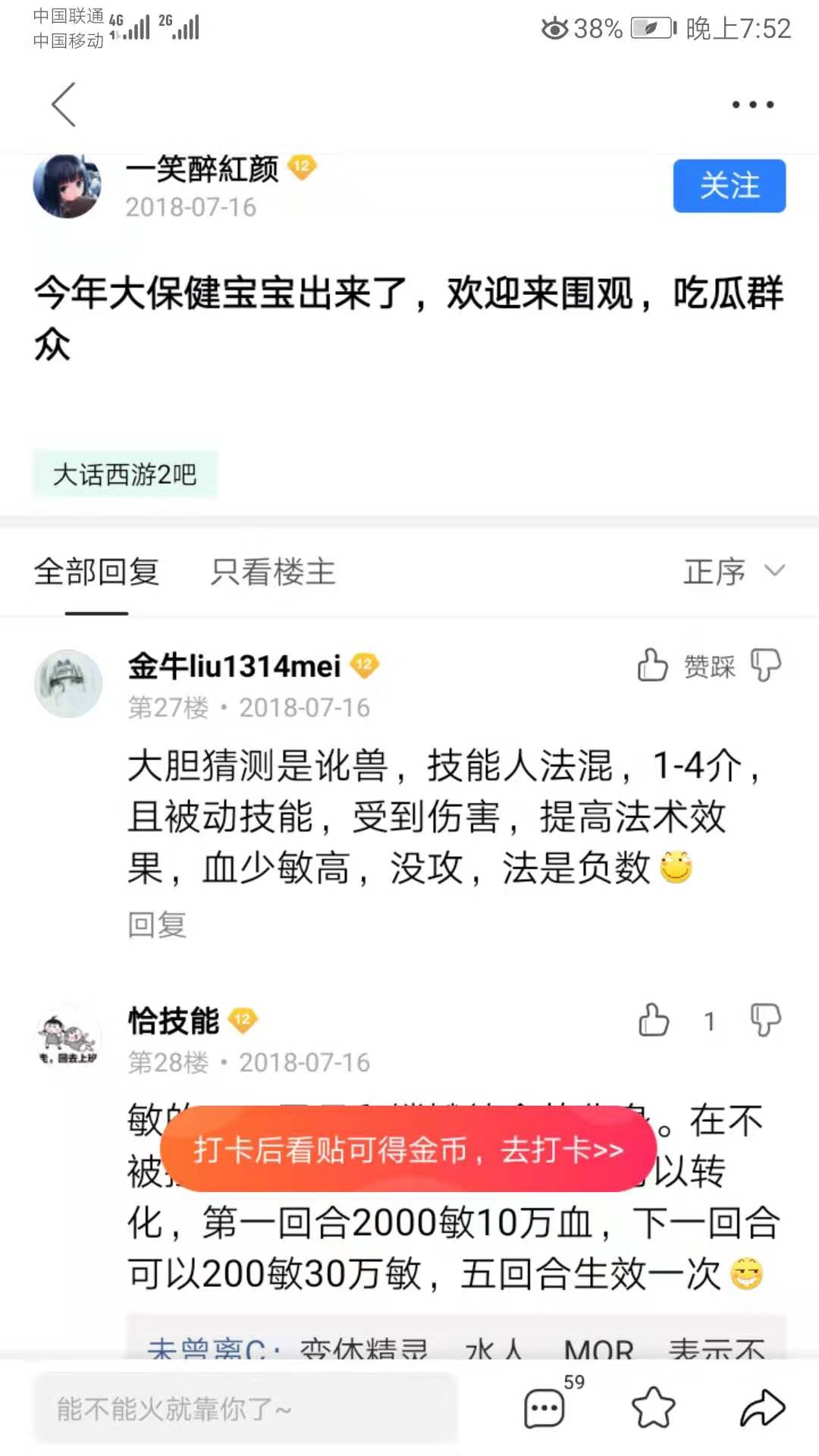Expand the 正序 sort order dropdown
This screenshot has width=819, height=1456.
[x=733, y=572]
